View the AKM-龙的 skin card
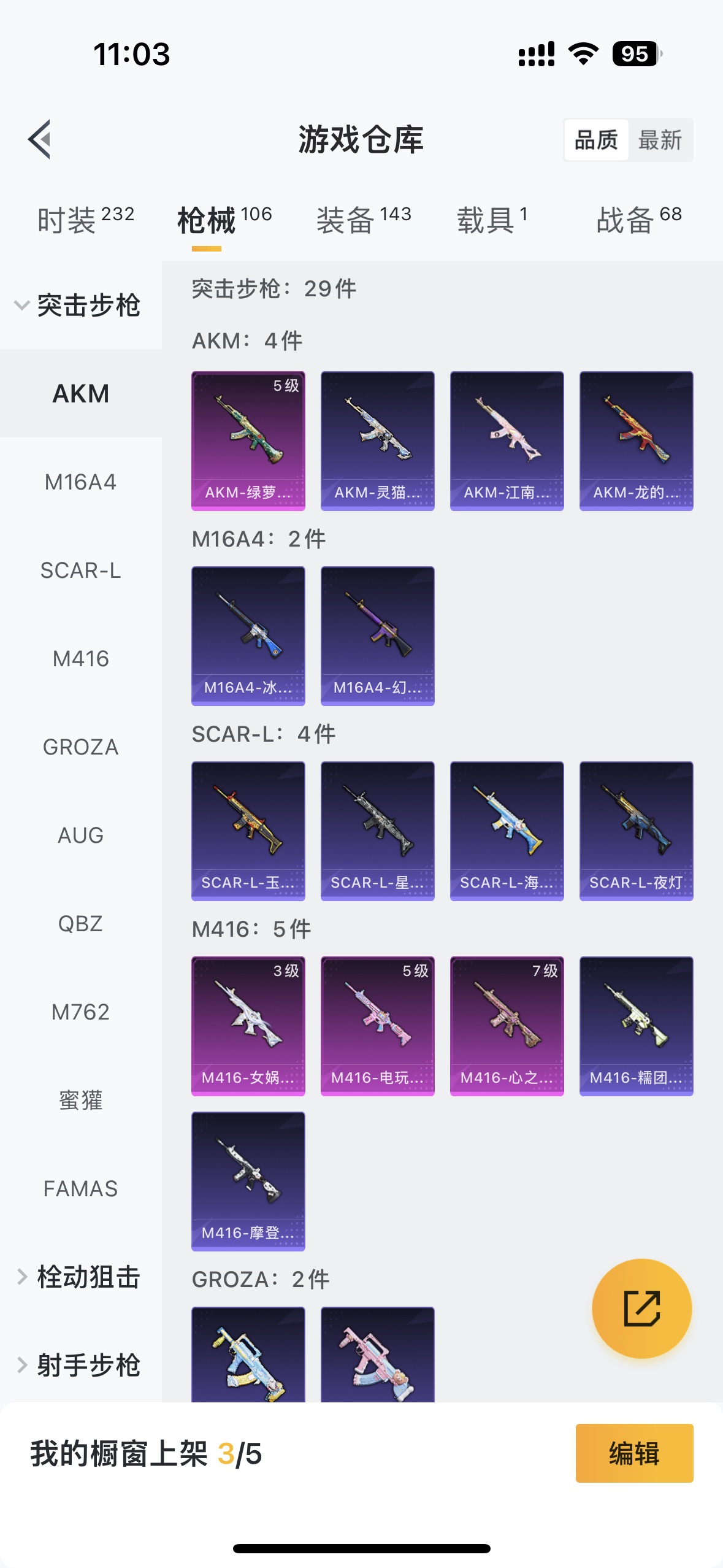 coord(637,441)
